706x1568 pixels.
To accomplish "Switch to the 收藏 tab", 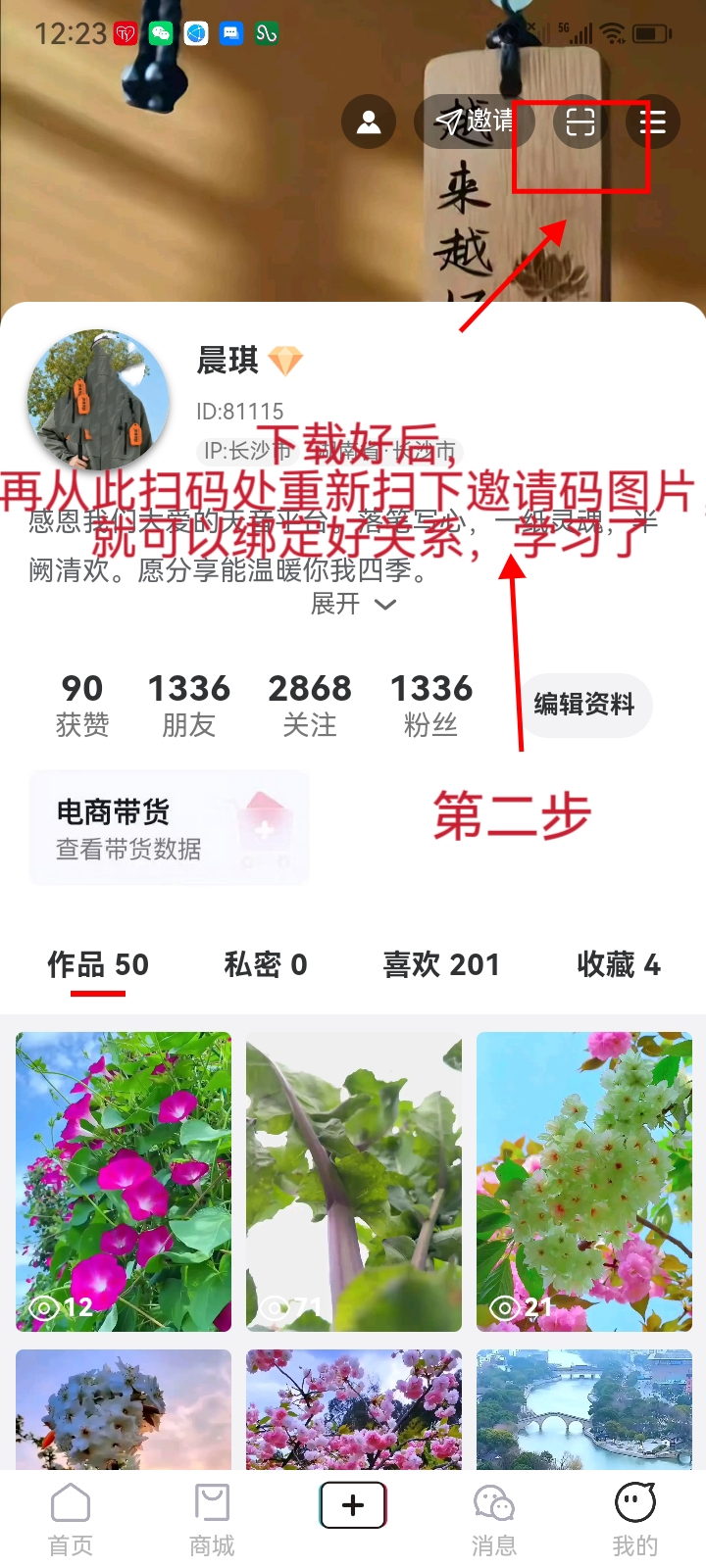I will 619,965.
